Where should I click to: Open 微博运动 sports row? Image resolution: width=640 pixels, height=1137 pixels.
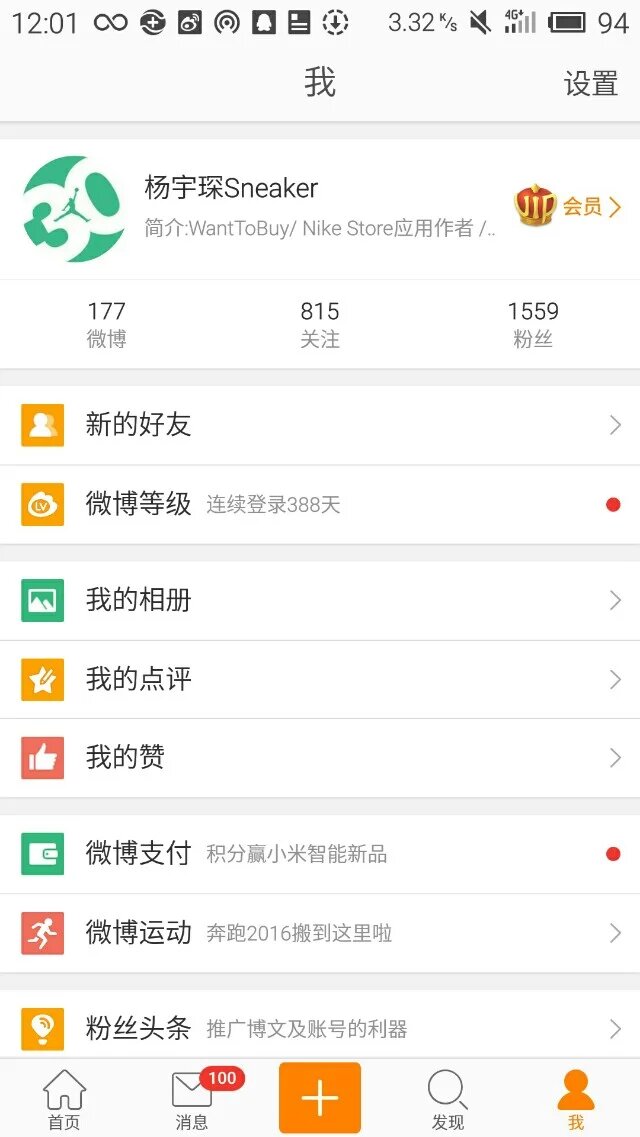320,933
